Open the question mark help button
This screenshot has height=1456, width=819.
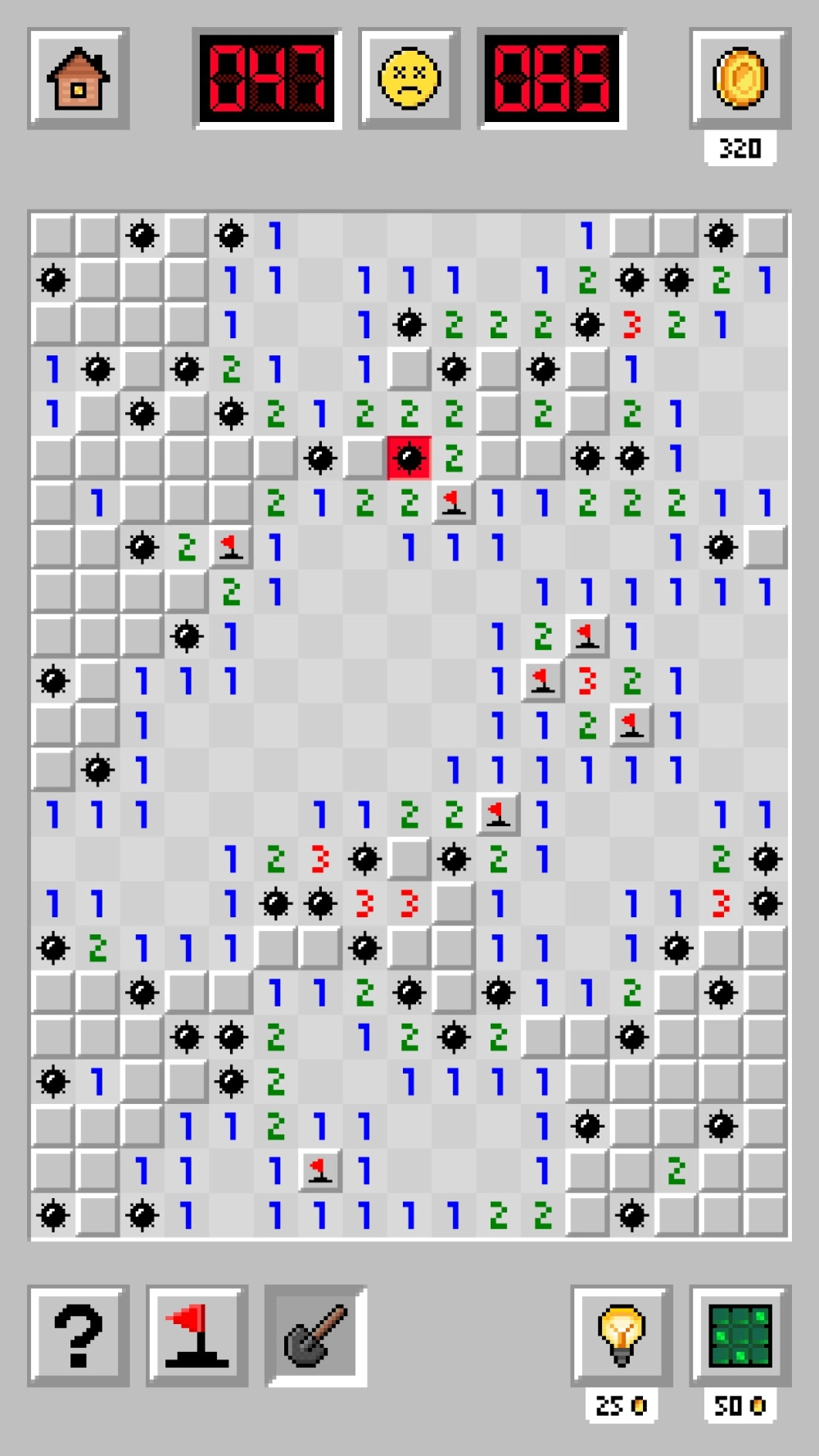tap(78, 1336)
